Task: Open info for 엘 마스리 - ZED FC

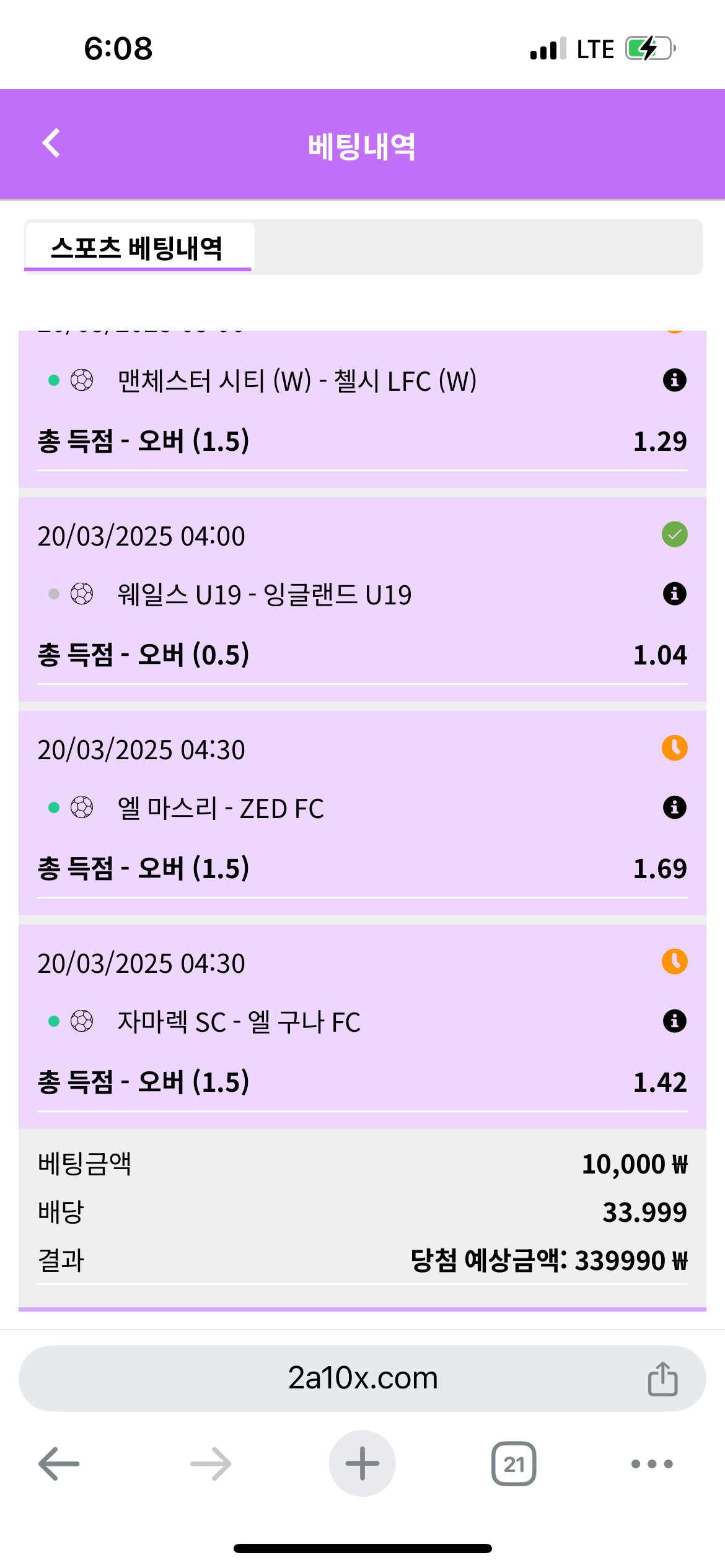Action: (x=674, y=808)
